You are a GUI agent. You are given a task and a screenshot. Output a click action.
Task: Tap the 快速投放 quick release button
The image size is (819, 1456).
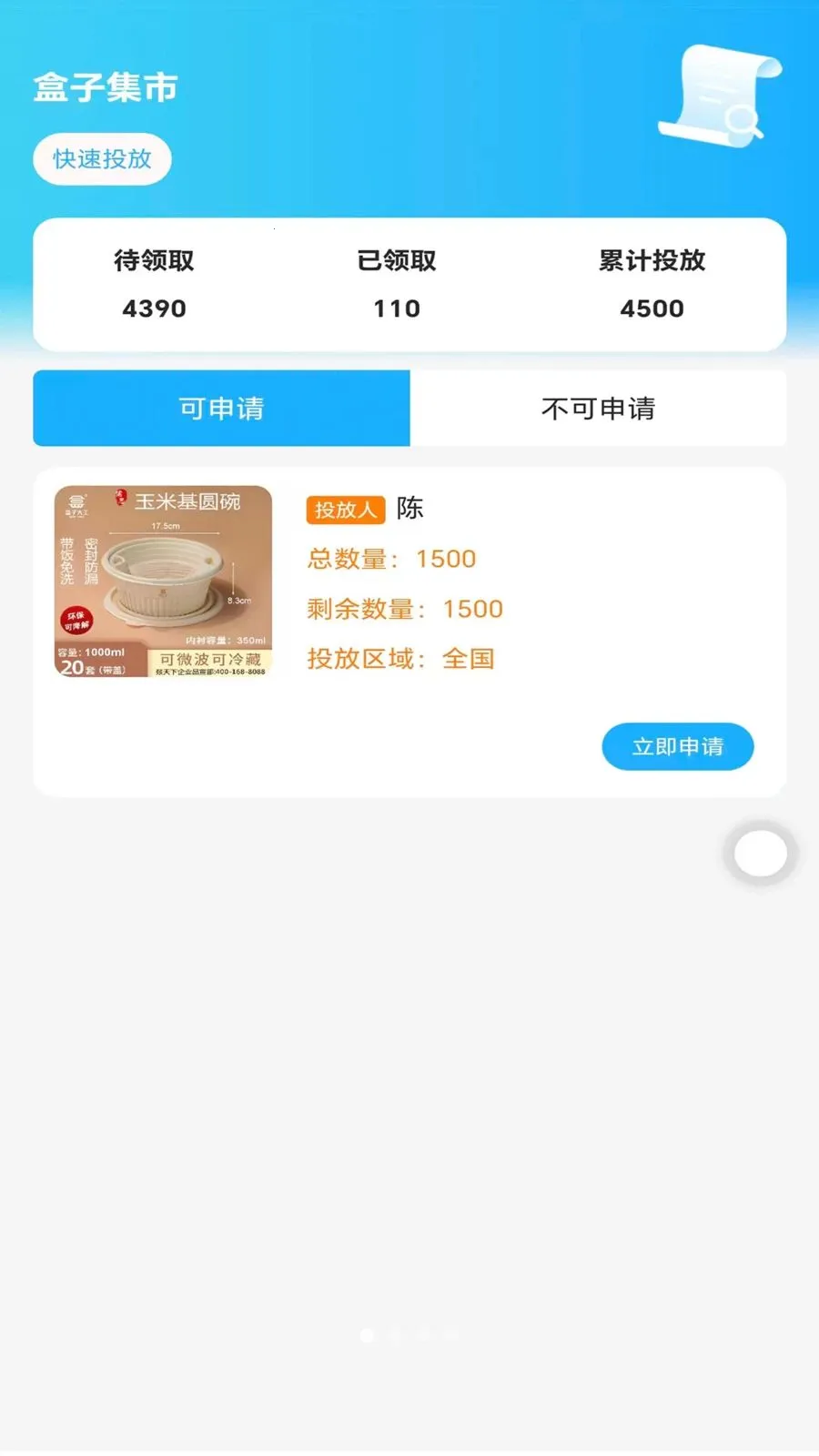[x=101, y=158]
